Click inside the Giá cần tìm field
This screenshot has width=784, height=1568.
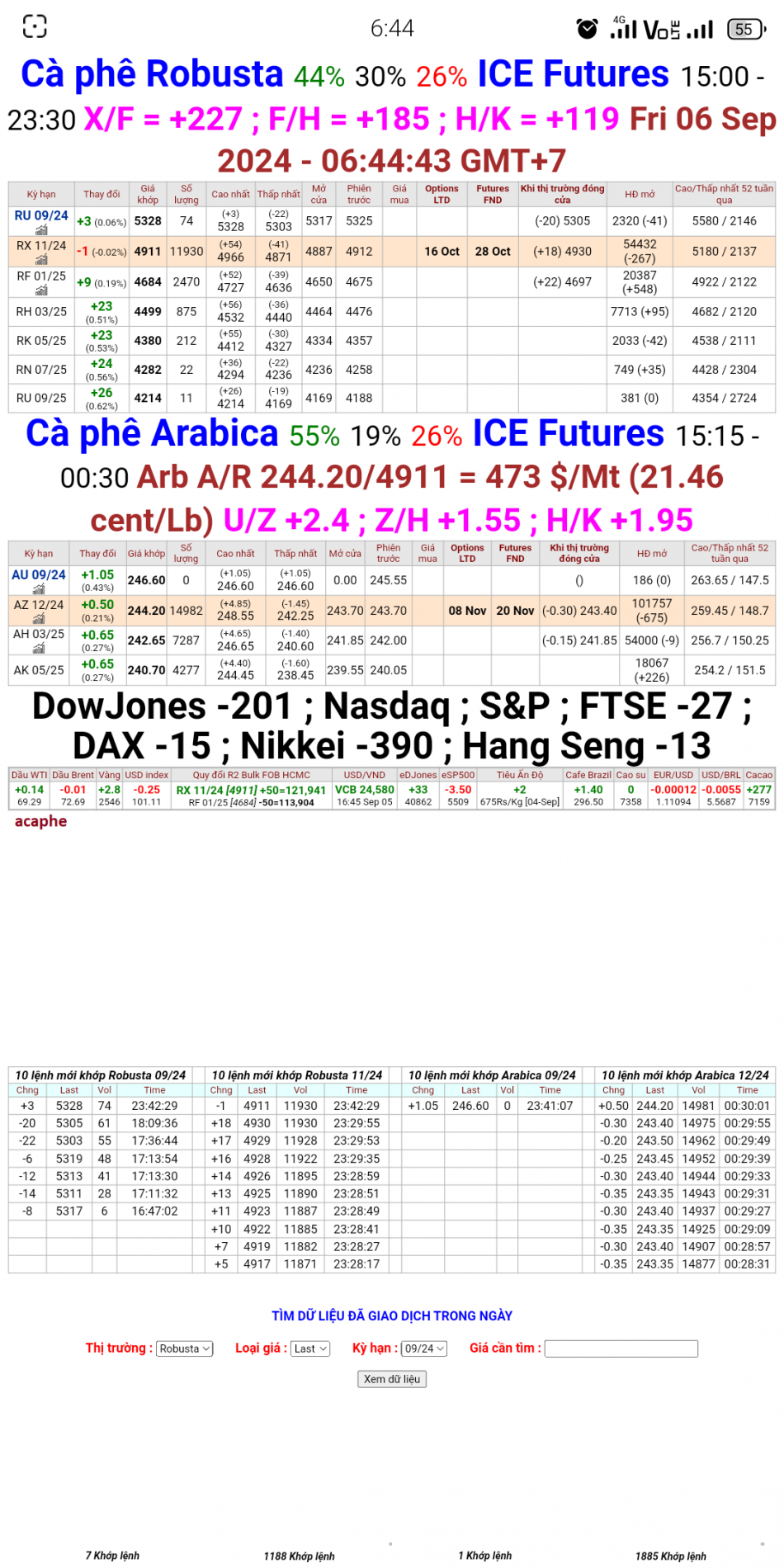click(621, 1348)
